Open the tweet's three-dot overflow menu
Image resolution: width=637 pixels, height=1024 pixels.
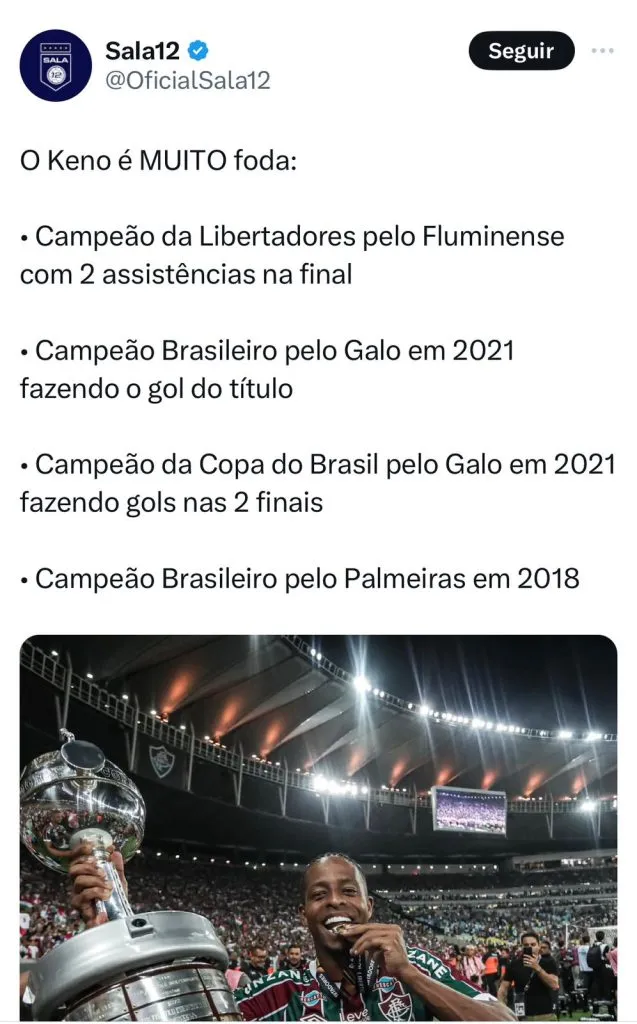click(602, 51)
